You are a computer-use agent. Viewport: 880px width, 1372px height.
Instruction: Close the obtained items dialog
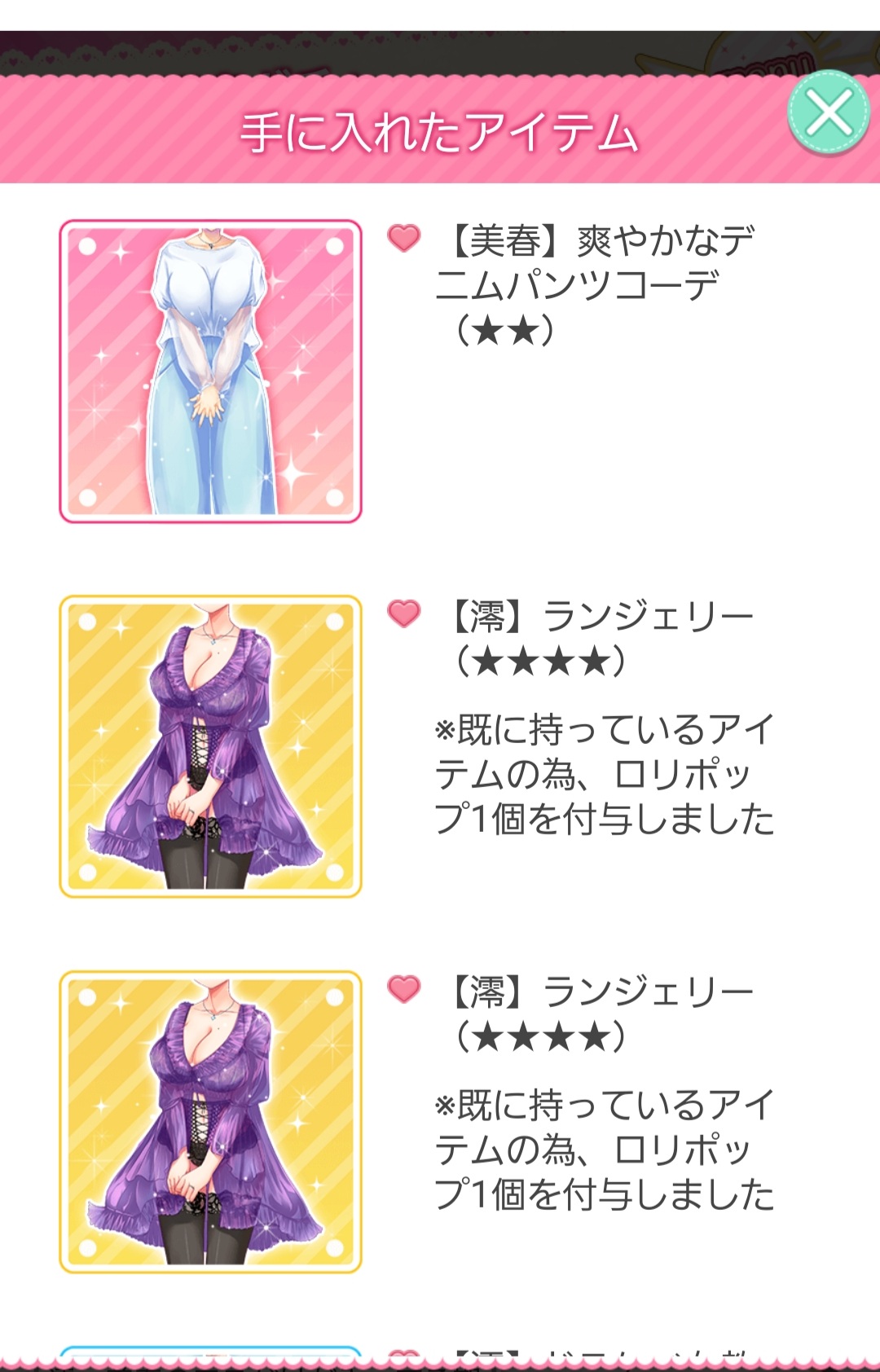click(x=829, y=113)
